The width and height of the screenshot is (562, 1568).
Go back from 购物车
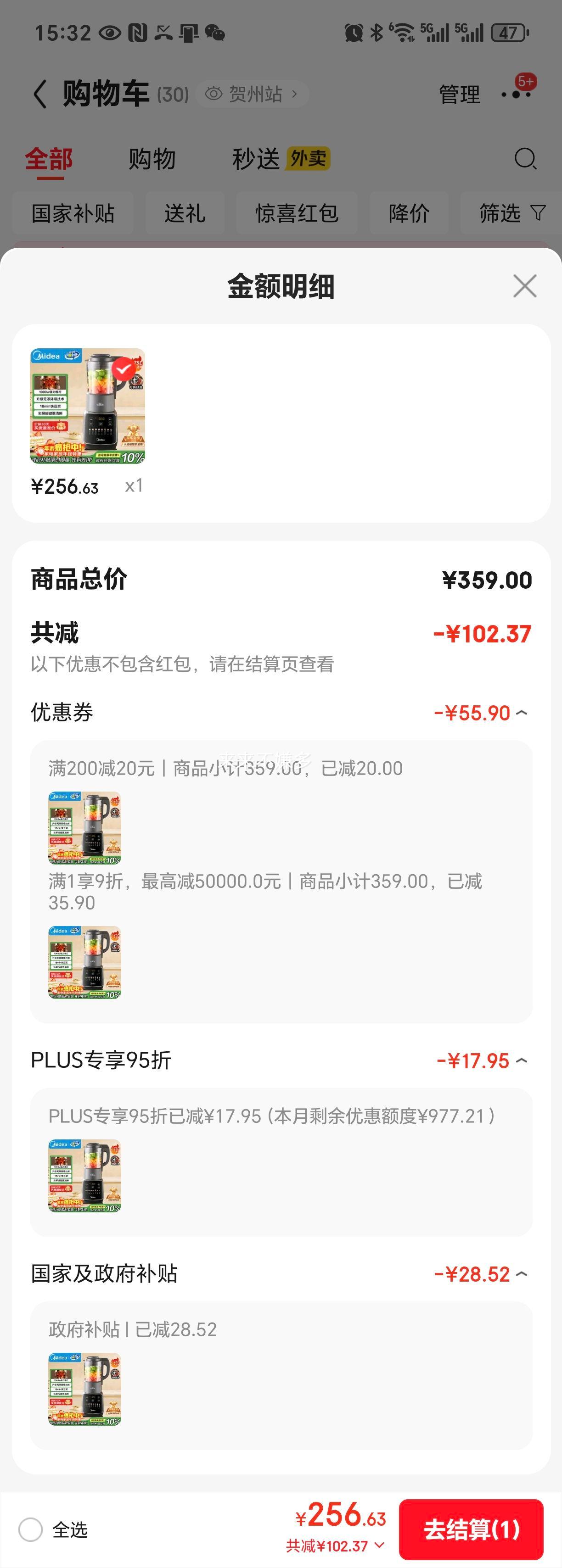coord(40,95)
